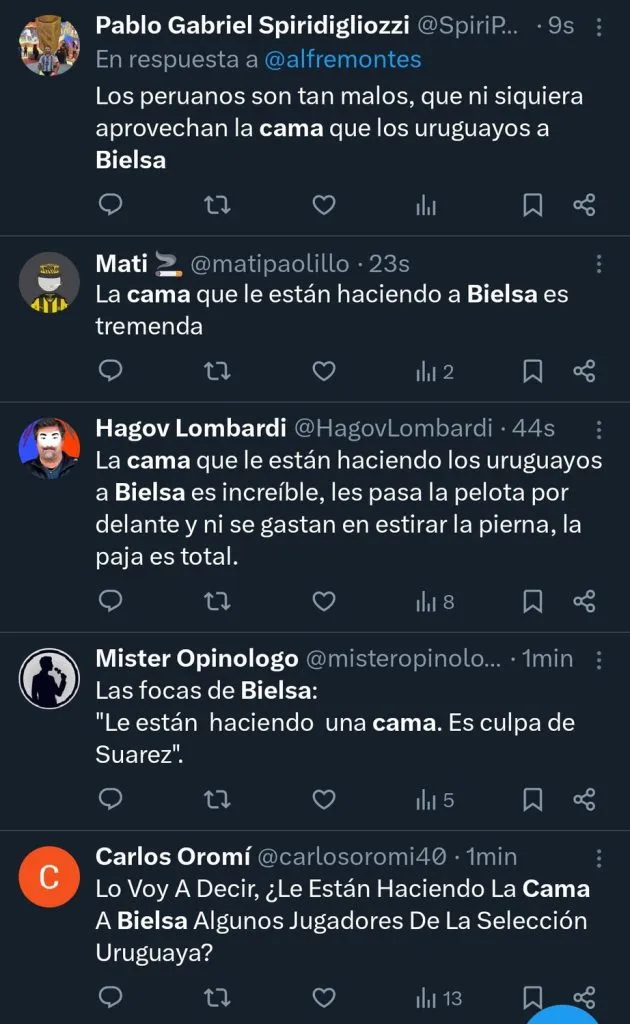Open more options on Hagov Lombardi's tweet
The width and height of the screenshot is (630, 1024).
[599, 429]
